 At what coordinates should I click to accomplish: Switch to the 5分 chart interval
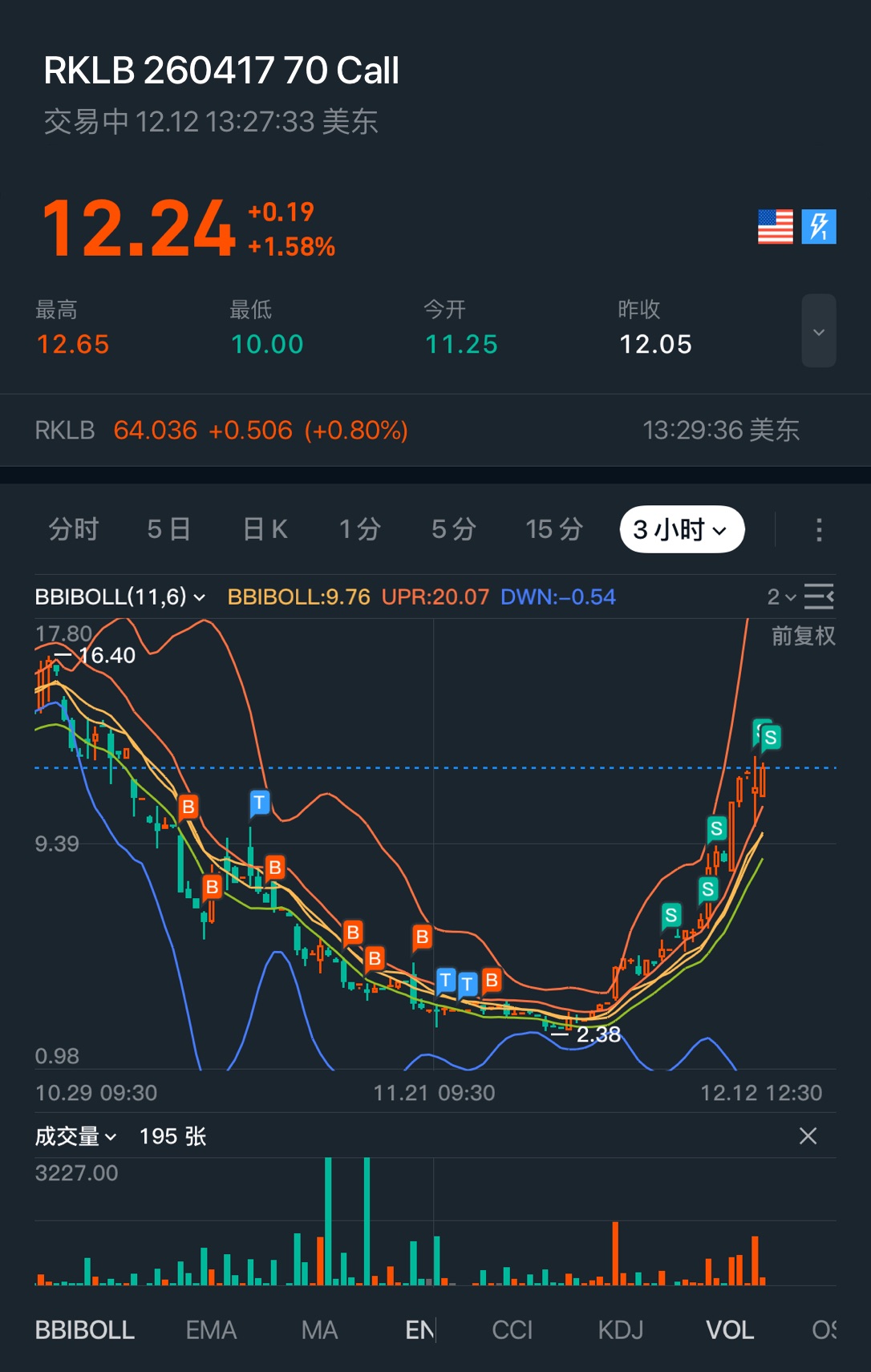click(x=454, y=529)
